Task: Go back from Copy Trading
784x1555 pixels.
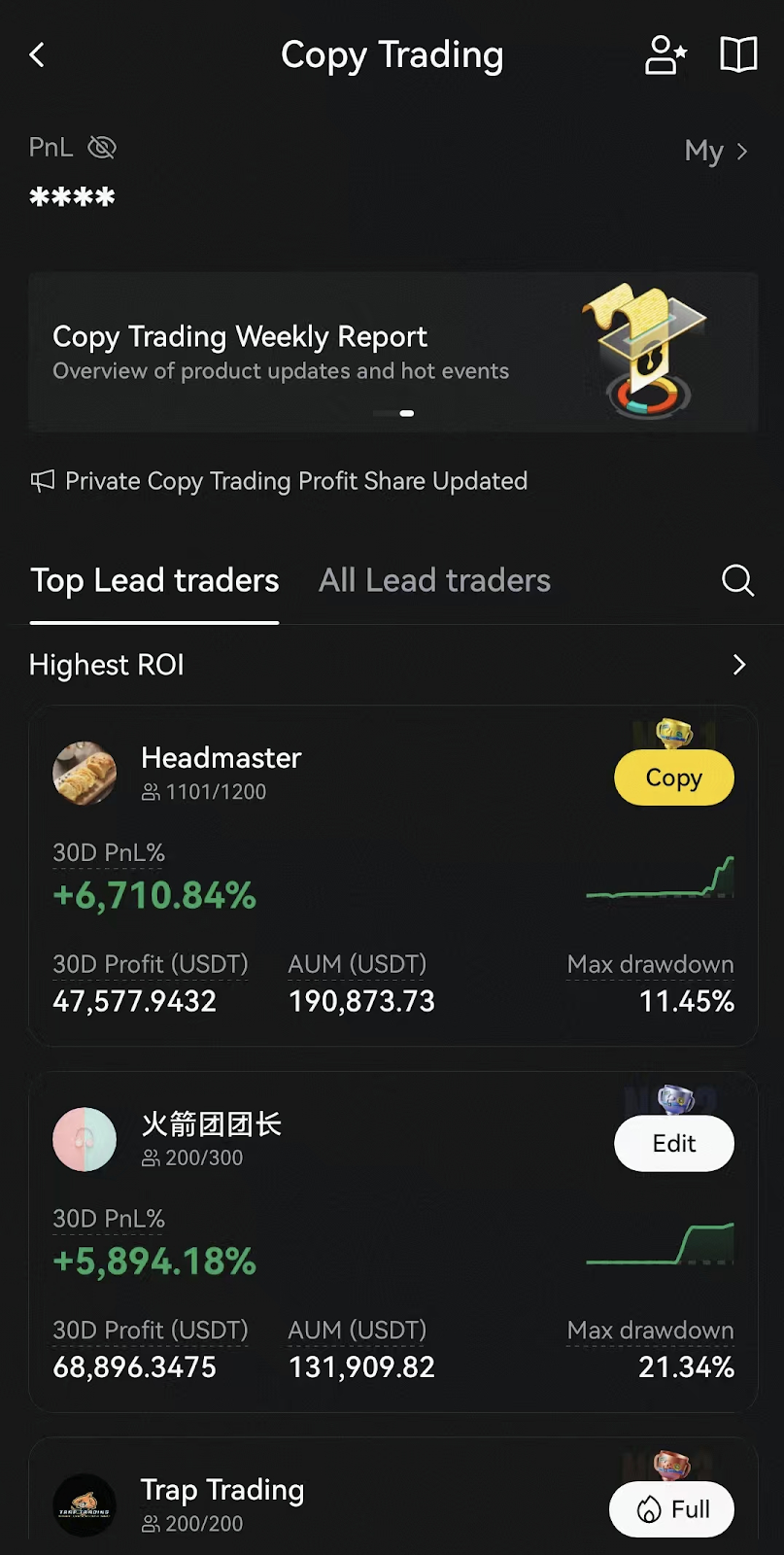Action: coord(37,55)
